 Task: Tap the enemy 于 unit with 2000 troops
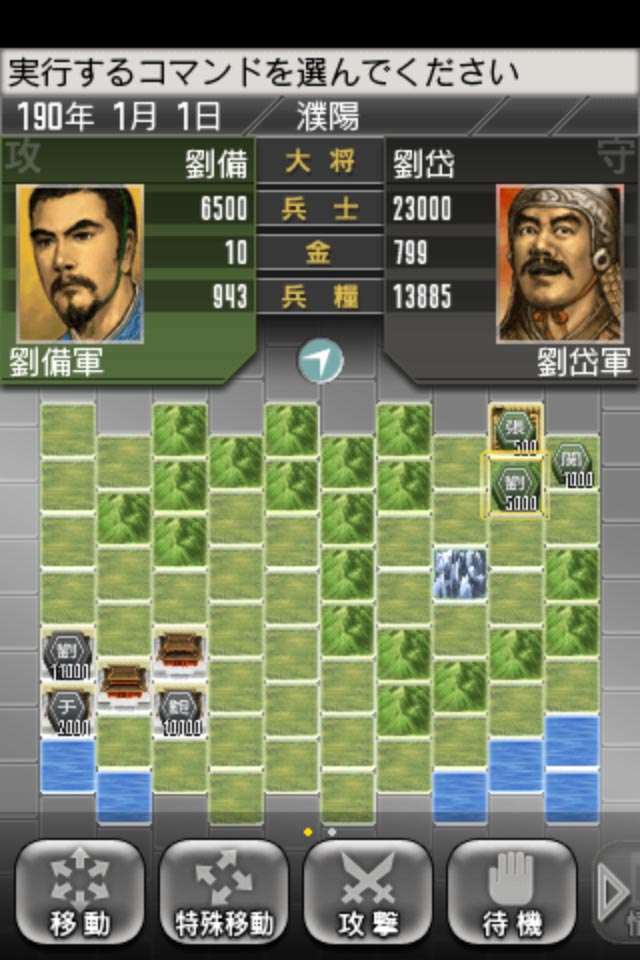point(67,711)
